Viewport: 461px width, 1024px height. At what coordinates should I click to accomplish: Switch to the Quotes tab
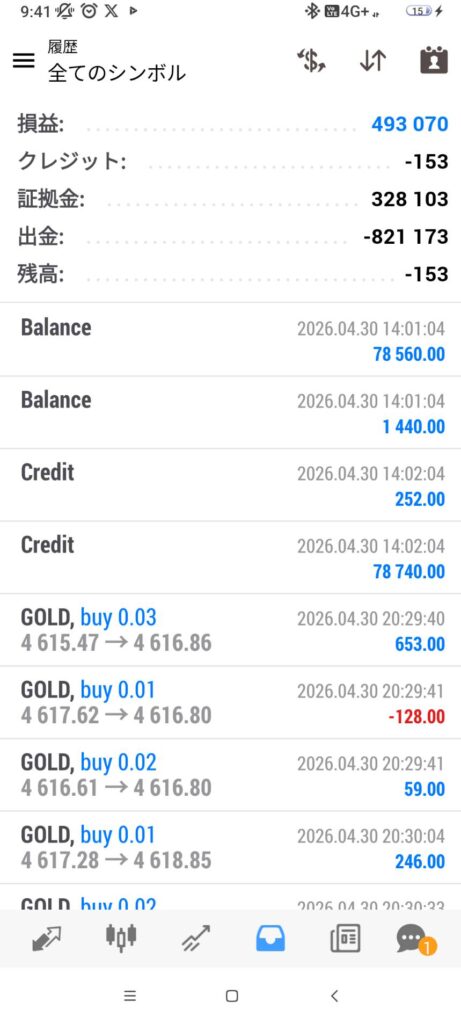coord(46,938)
